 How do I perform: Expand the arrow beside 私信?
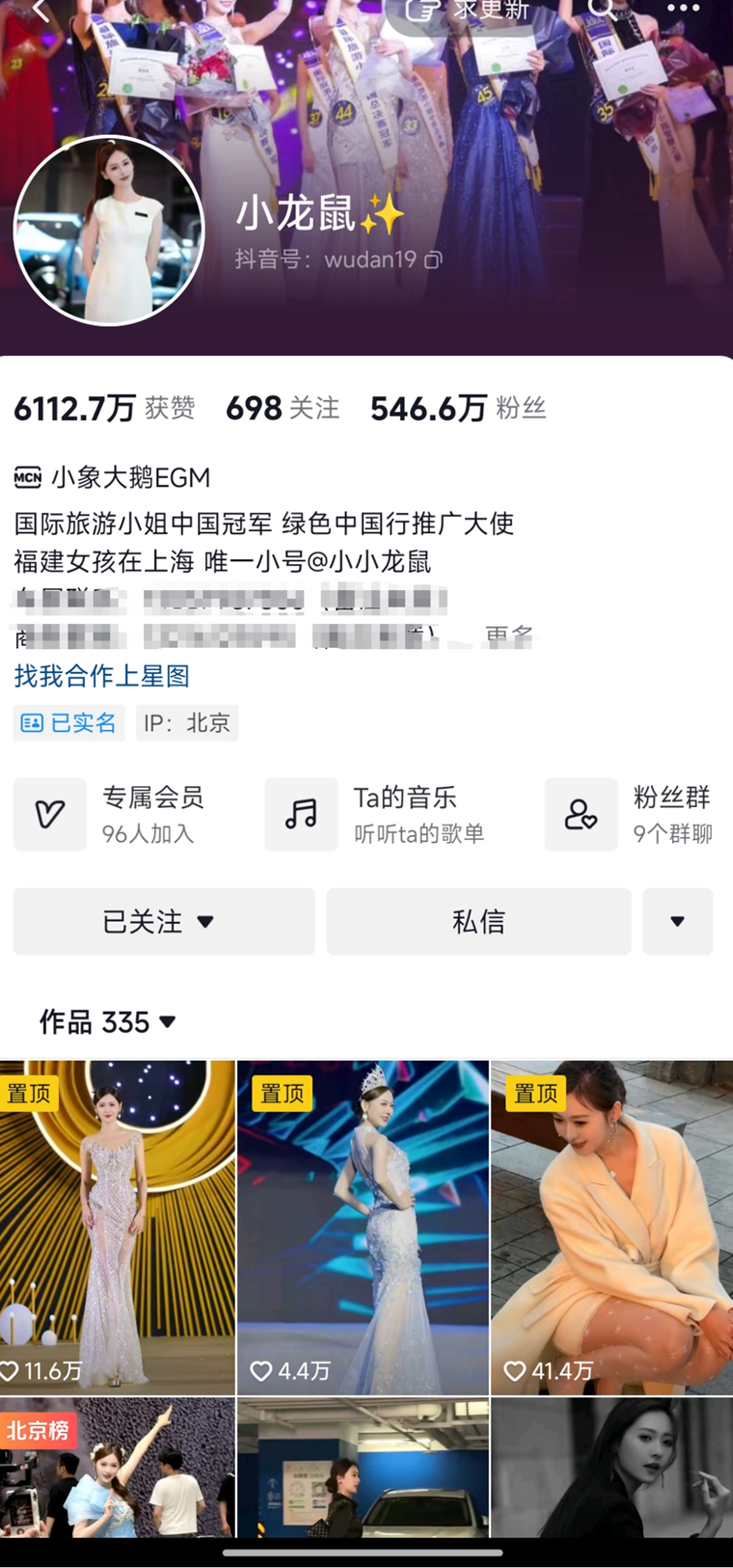pyautogui.click(x=677, y=922)
